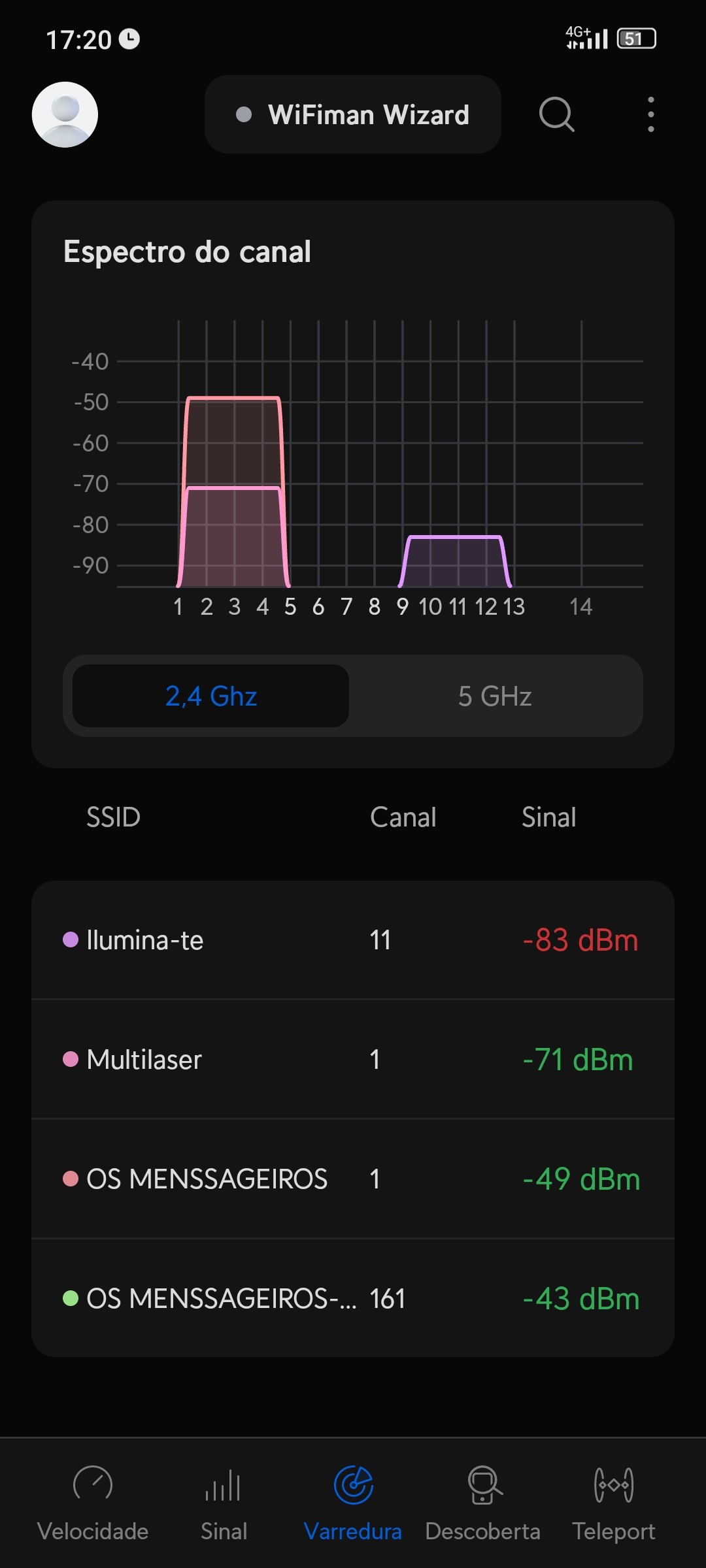Open the network on channel 161

(353, 1298)
